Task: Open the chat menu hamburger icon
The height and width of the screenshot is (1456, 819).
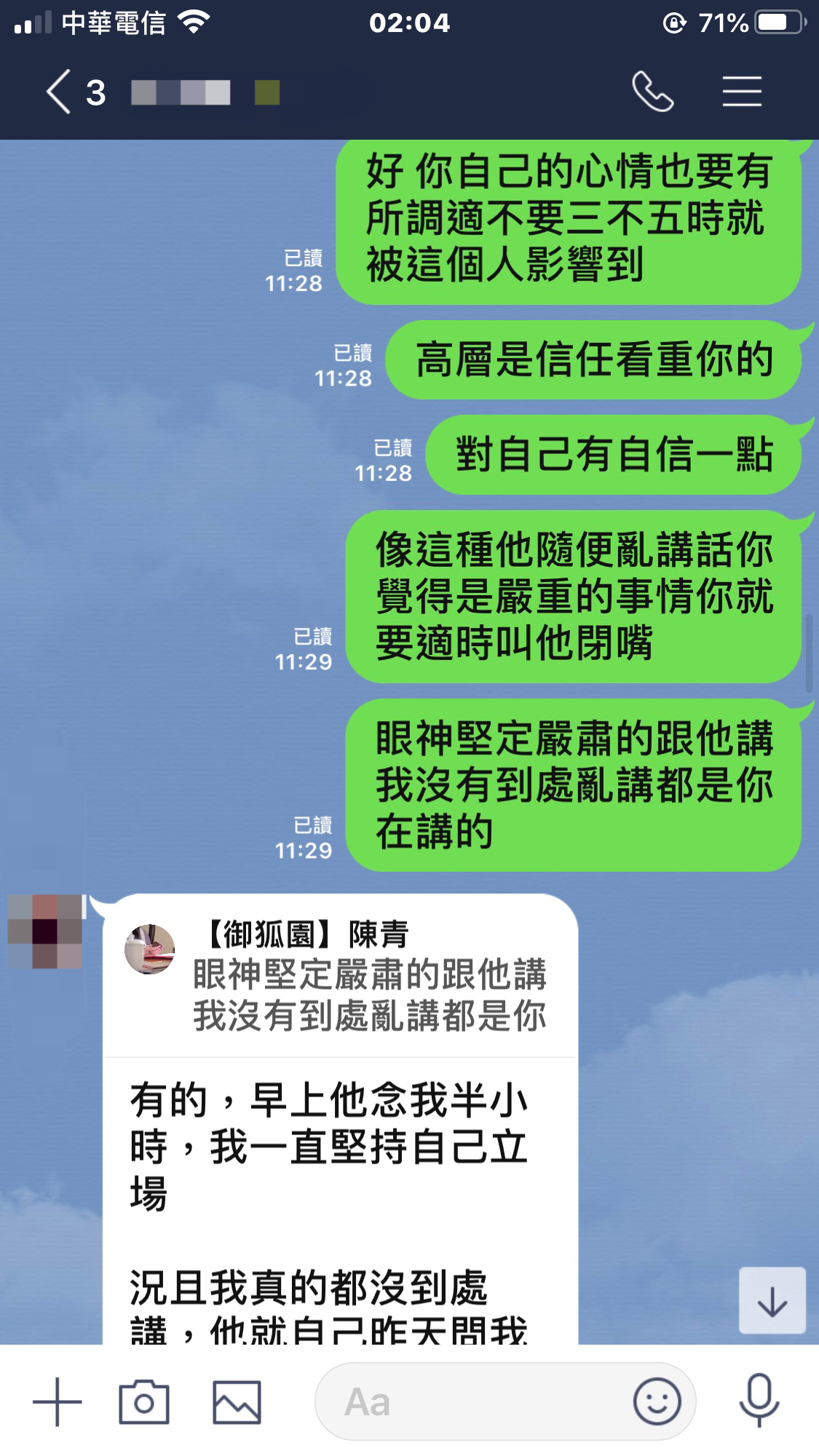Action: 742,92
